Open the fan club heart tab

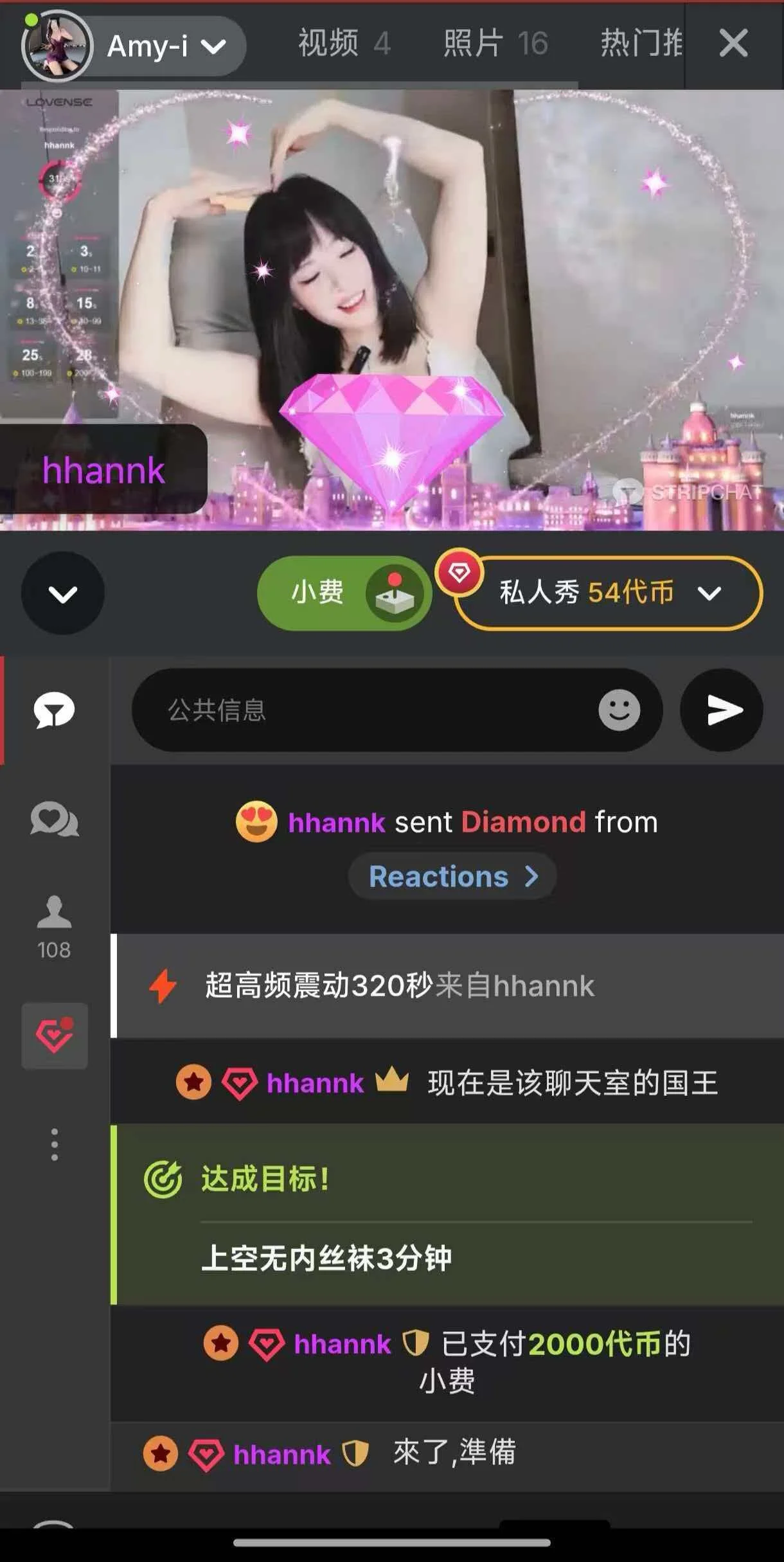(55, 1036)
